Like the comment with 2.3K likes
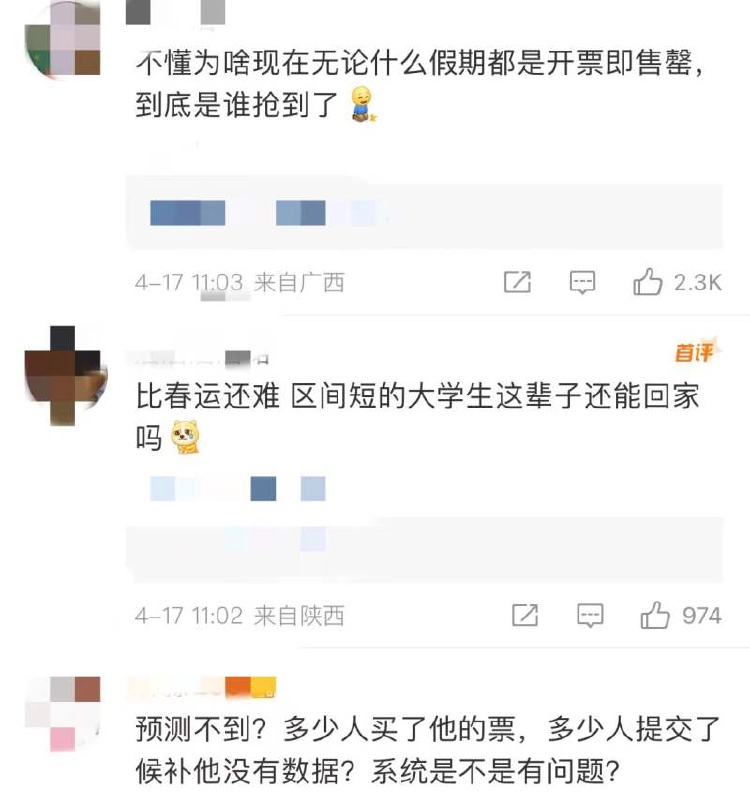 649,283
